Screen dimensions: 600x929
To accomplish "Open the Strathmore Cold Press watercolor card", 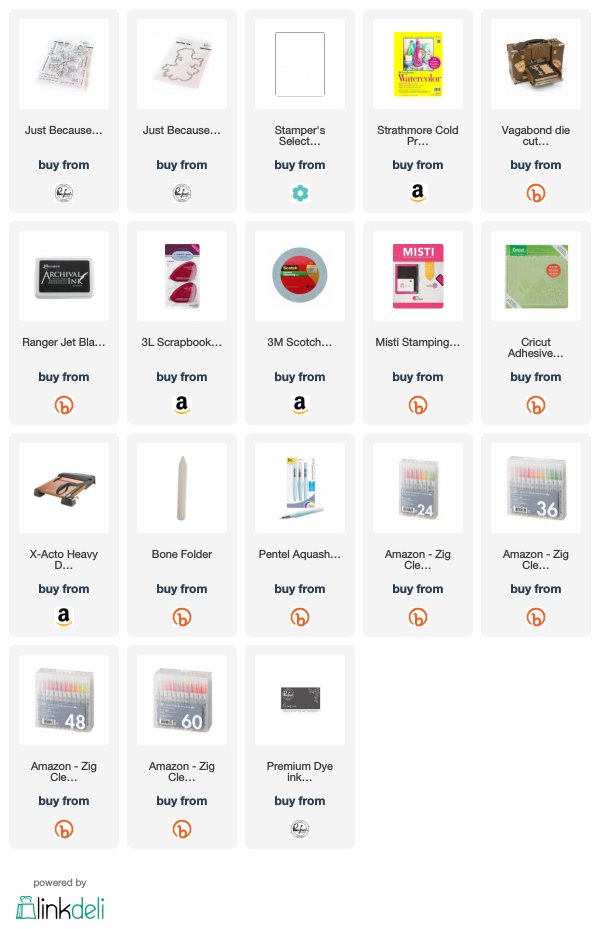I will click(417, 64).
